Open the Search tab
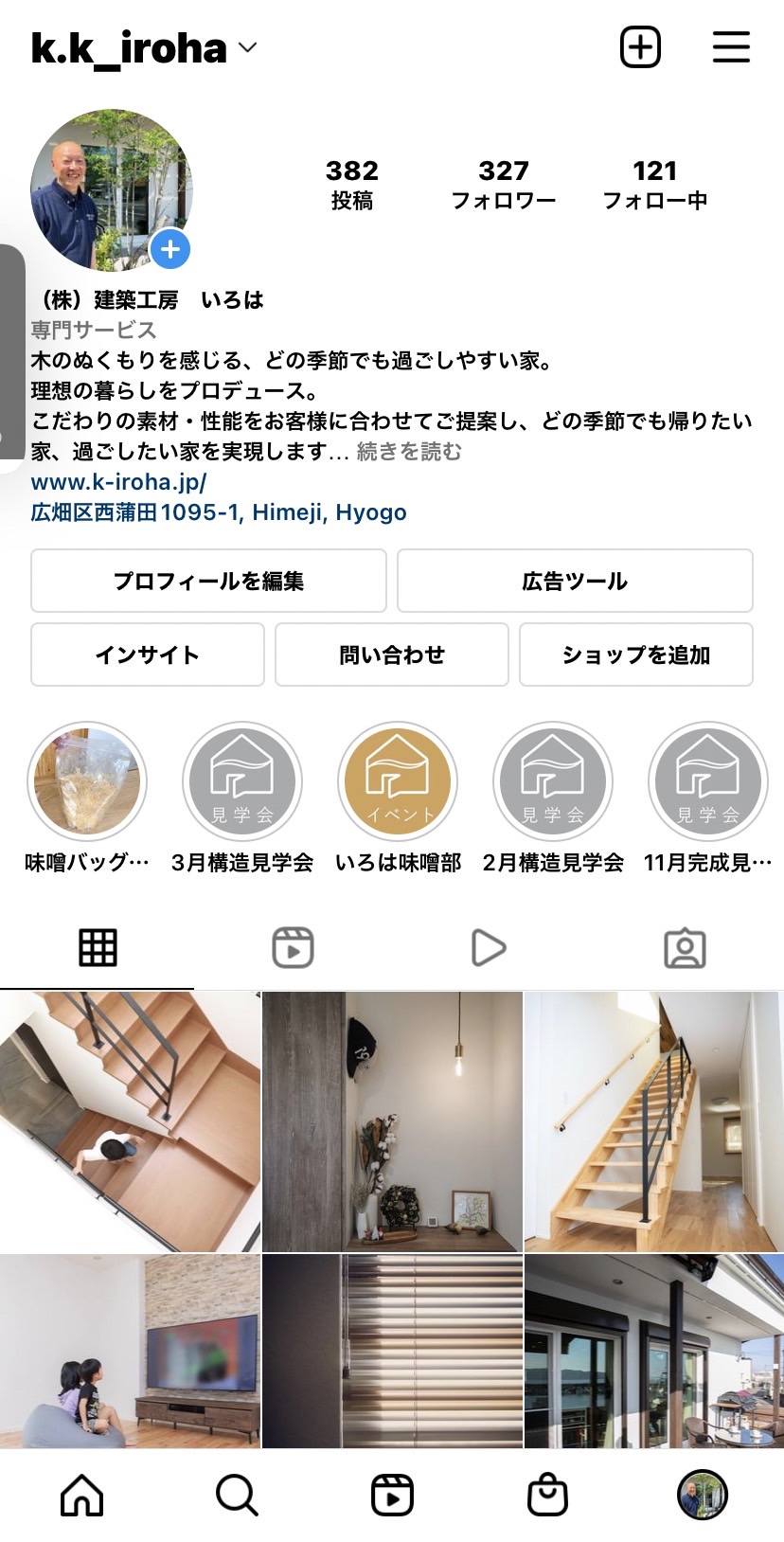This screenshot has width=784, height=1542. click(x=237, y=1495)
